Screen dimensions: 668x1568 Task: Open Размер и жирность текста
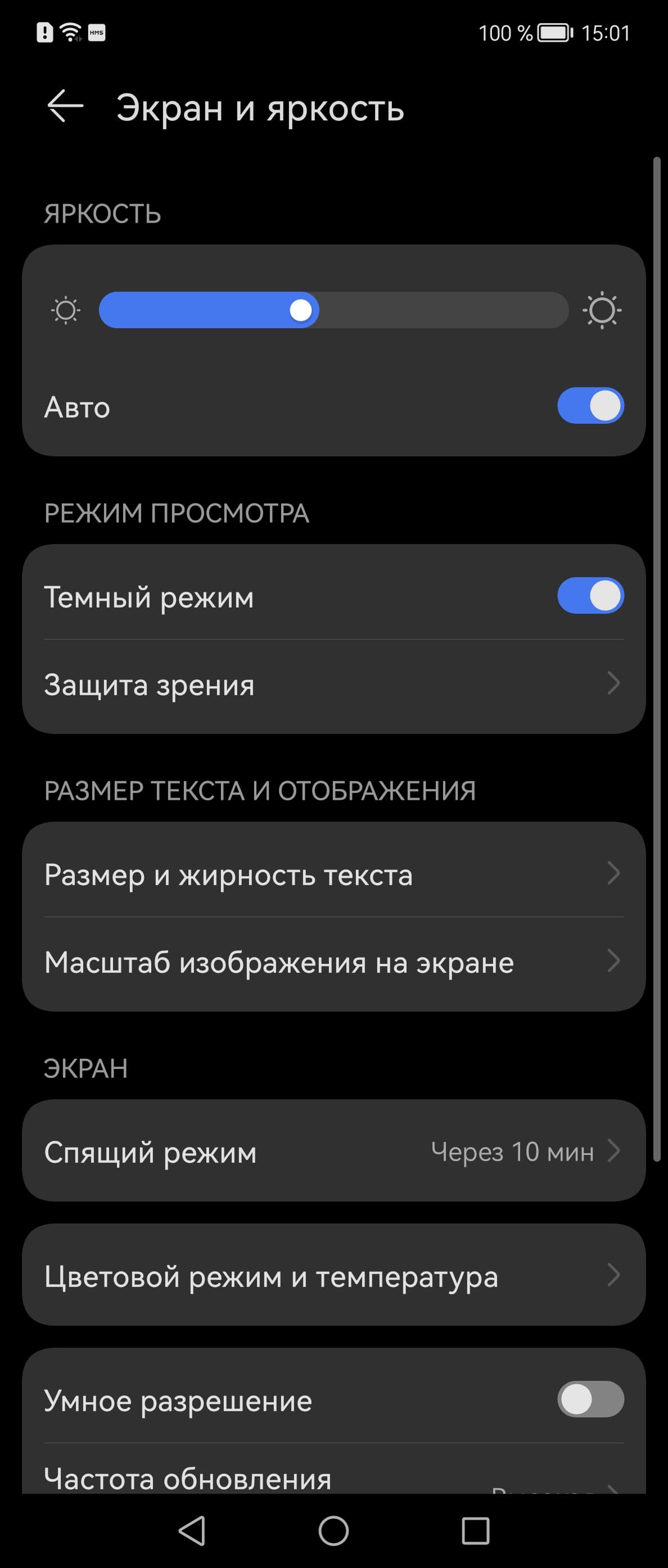click(x=333, y=874)
